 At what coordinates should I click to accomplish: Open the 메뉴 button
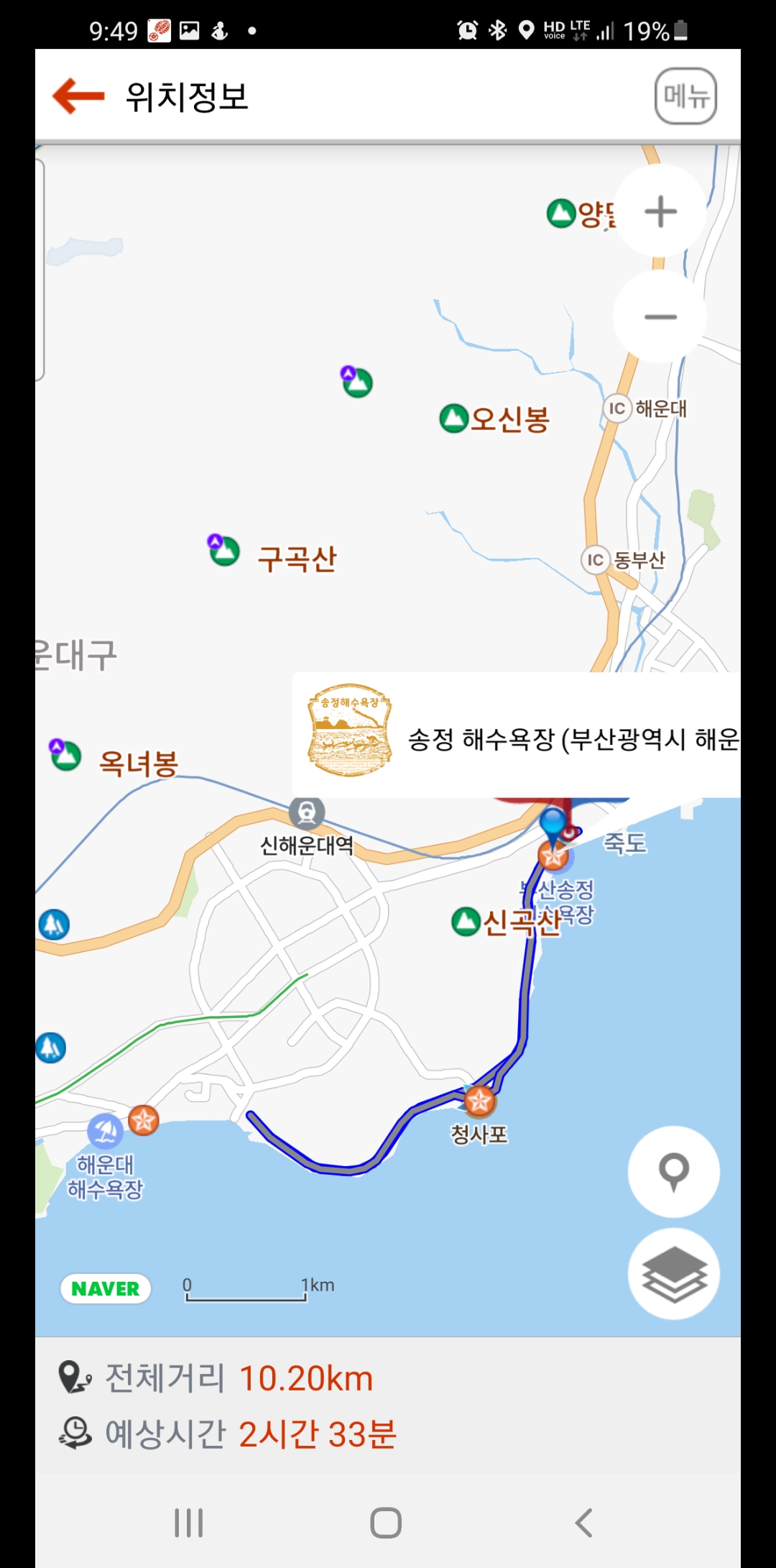(685, 96)
